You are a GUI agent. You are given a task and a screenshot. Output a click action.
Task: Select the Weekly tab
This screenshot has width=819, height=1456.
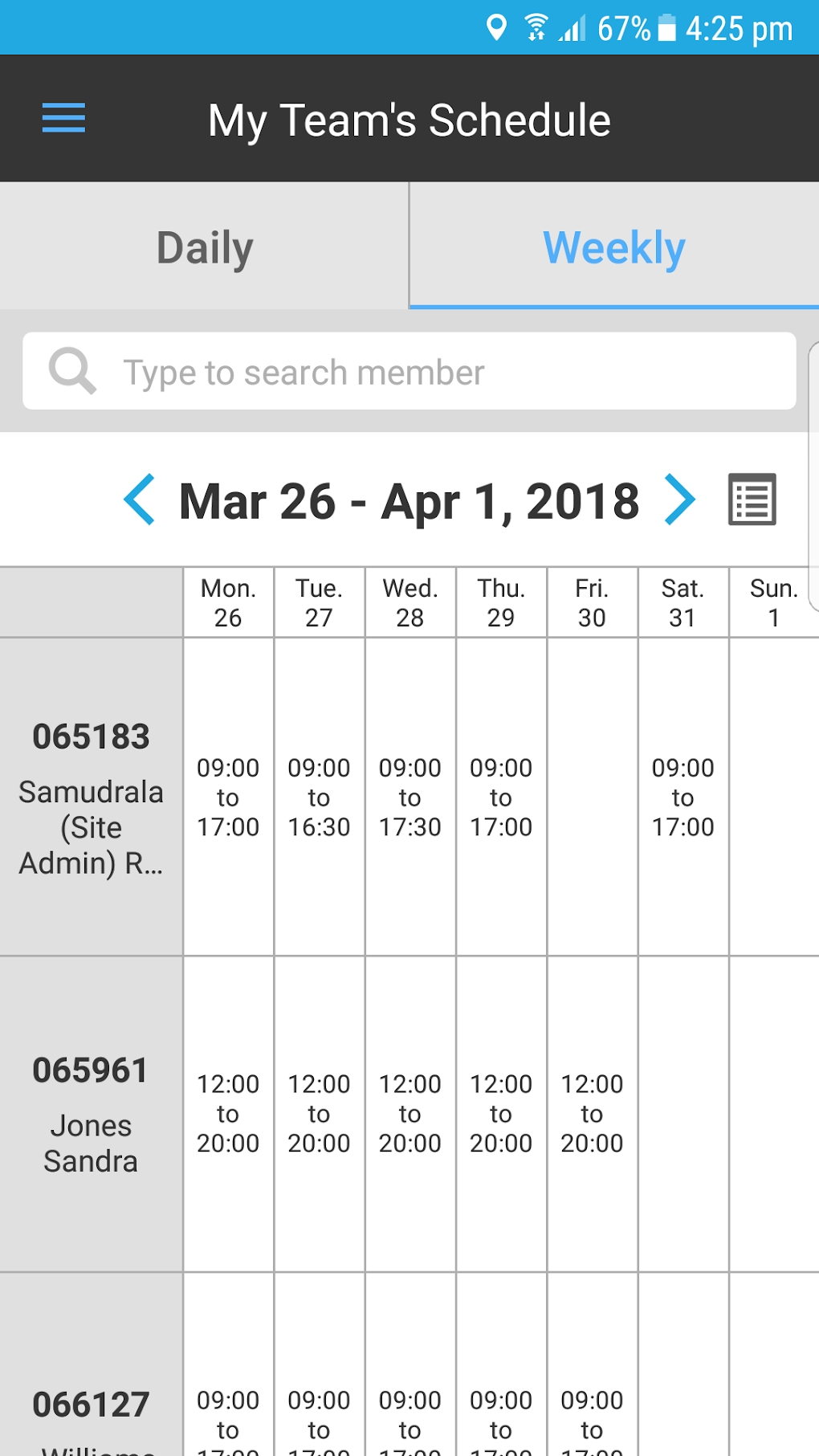pyautogui.click(x=614, y=247)
